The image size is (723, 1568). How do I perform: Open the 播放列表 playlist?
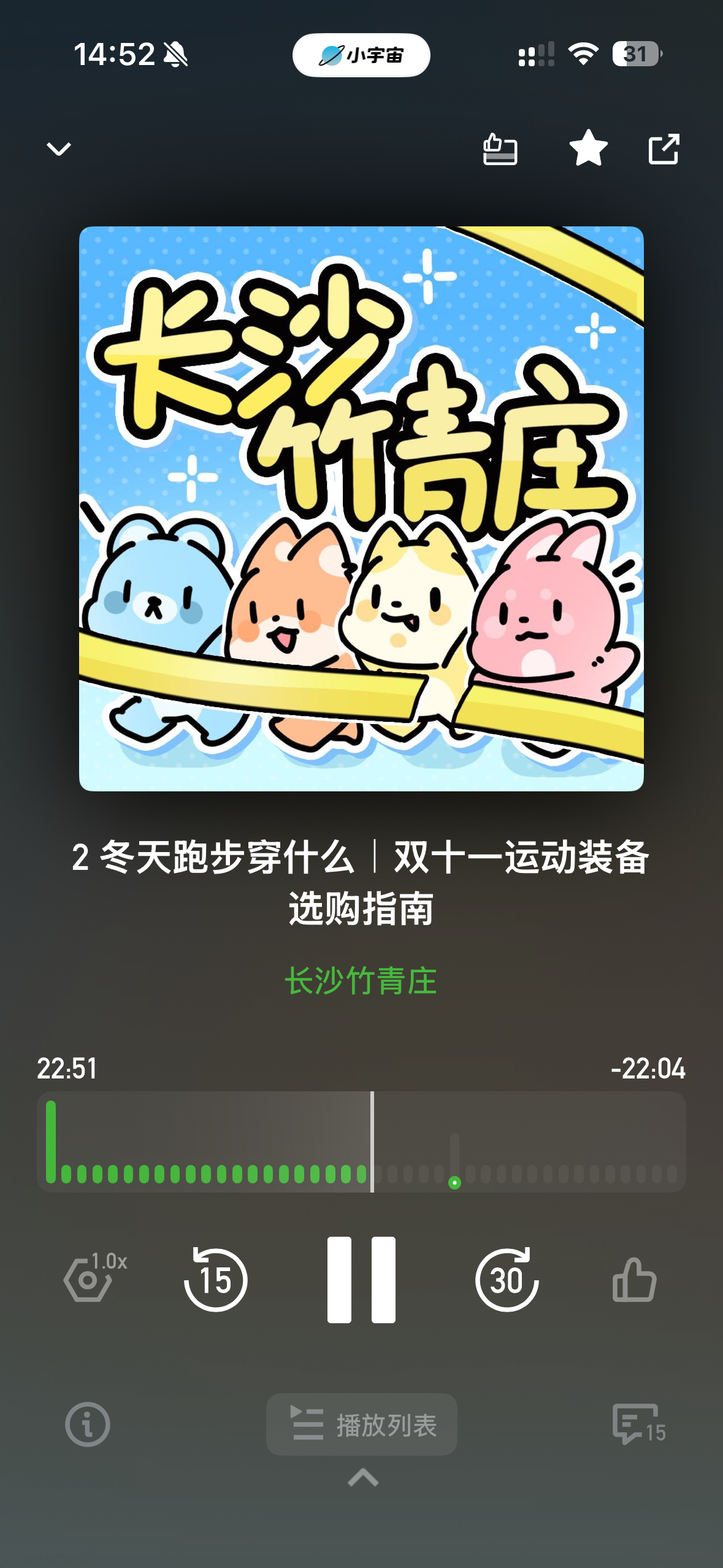coord(361,1424)
